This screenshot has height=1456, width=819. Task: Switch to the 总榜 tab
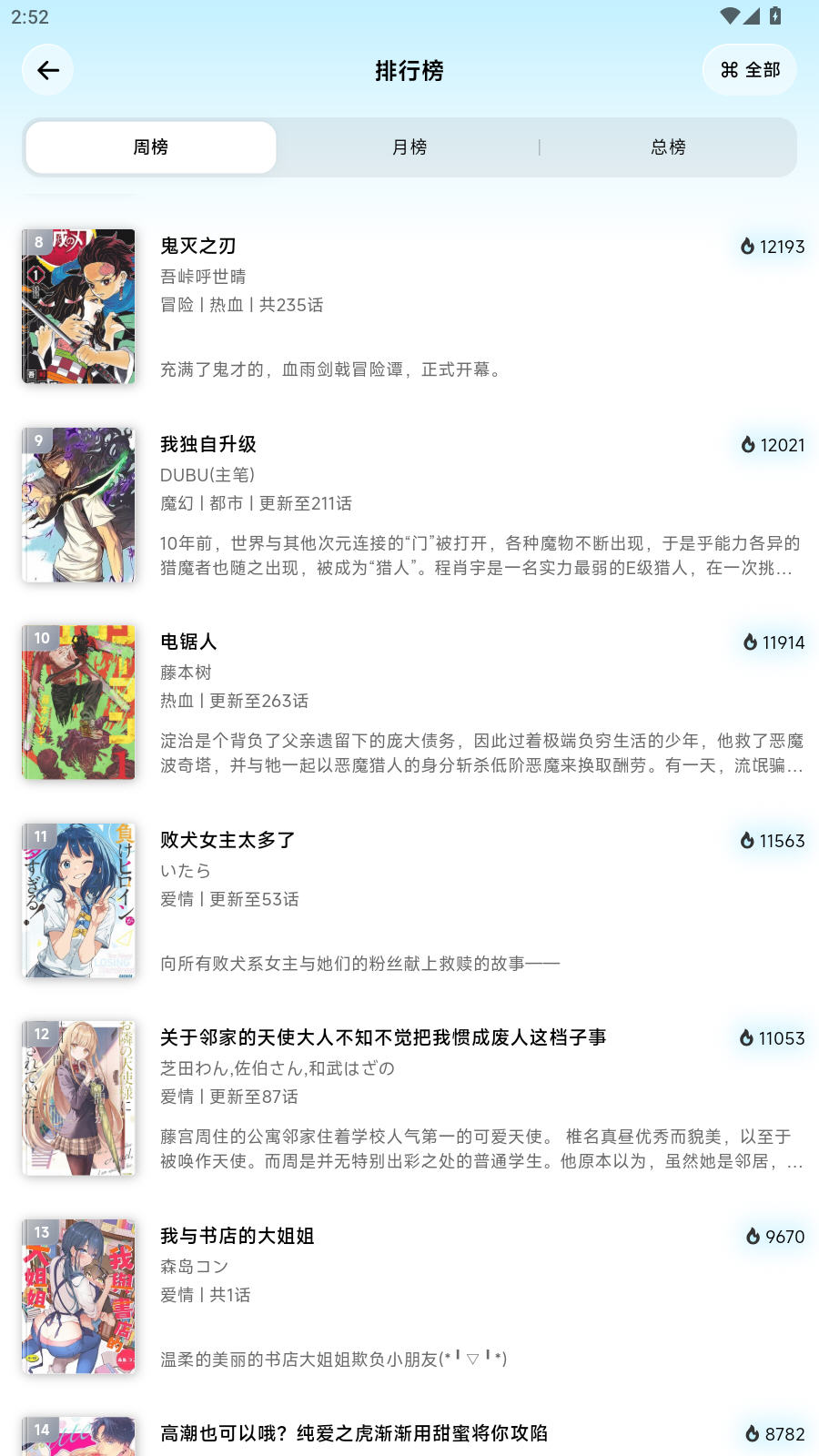669,147
